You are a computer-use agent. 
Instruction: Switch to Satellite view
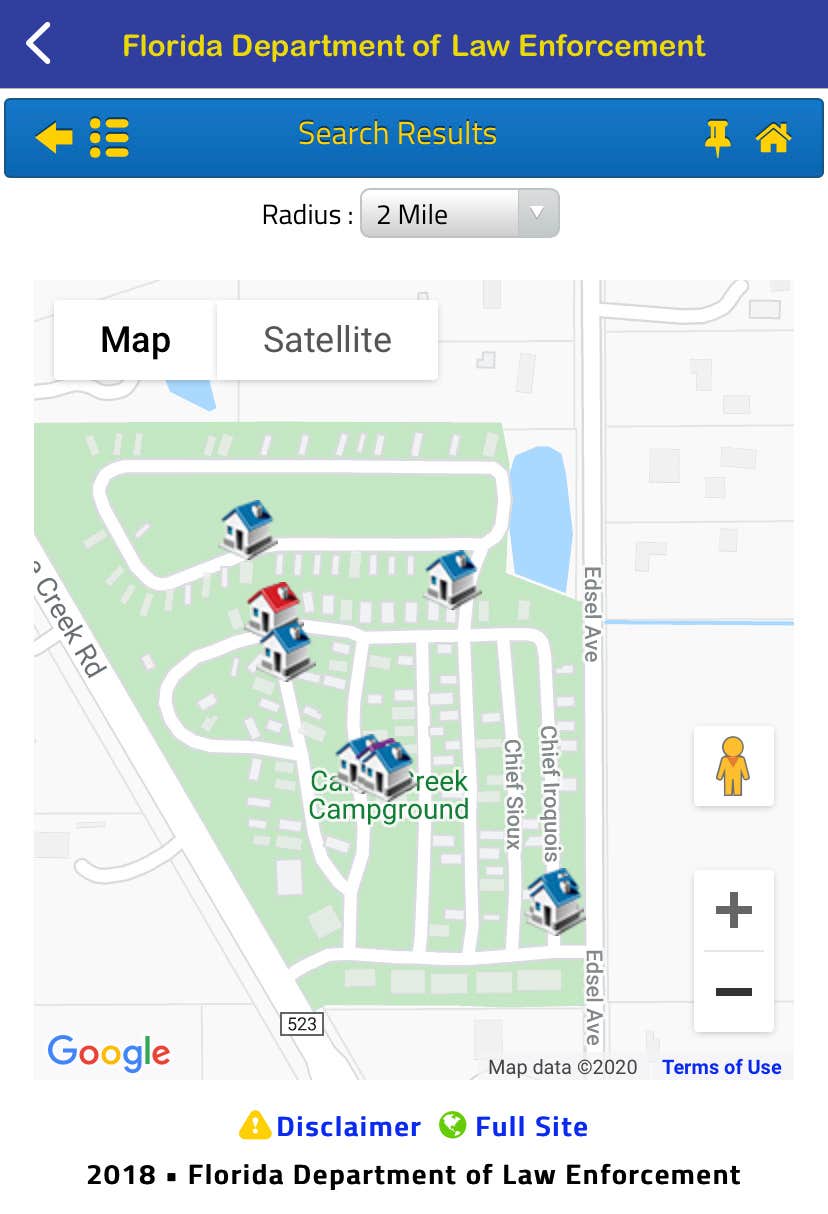click(327, 340)
